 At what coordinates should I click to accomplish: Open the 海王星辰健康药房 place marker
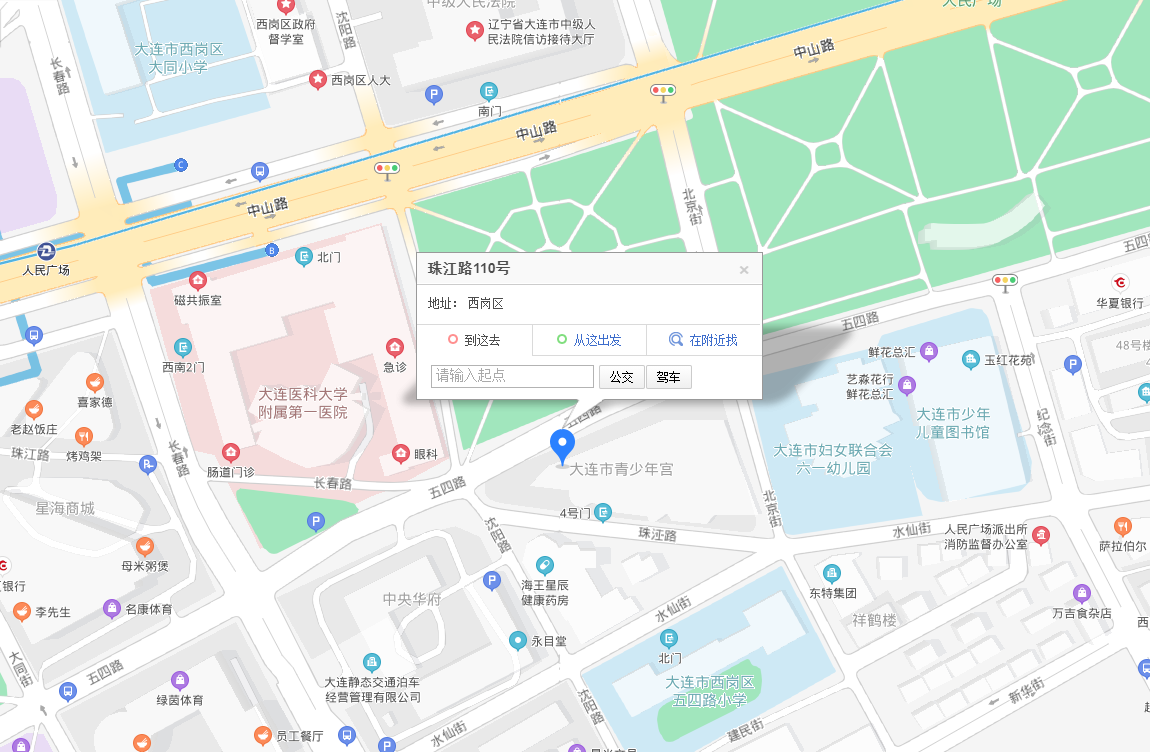[x=544, y=566]
